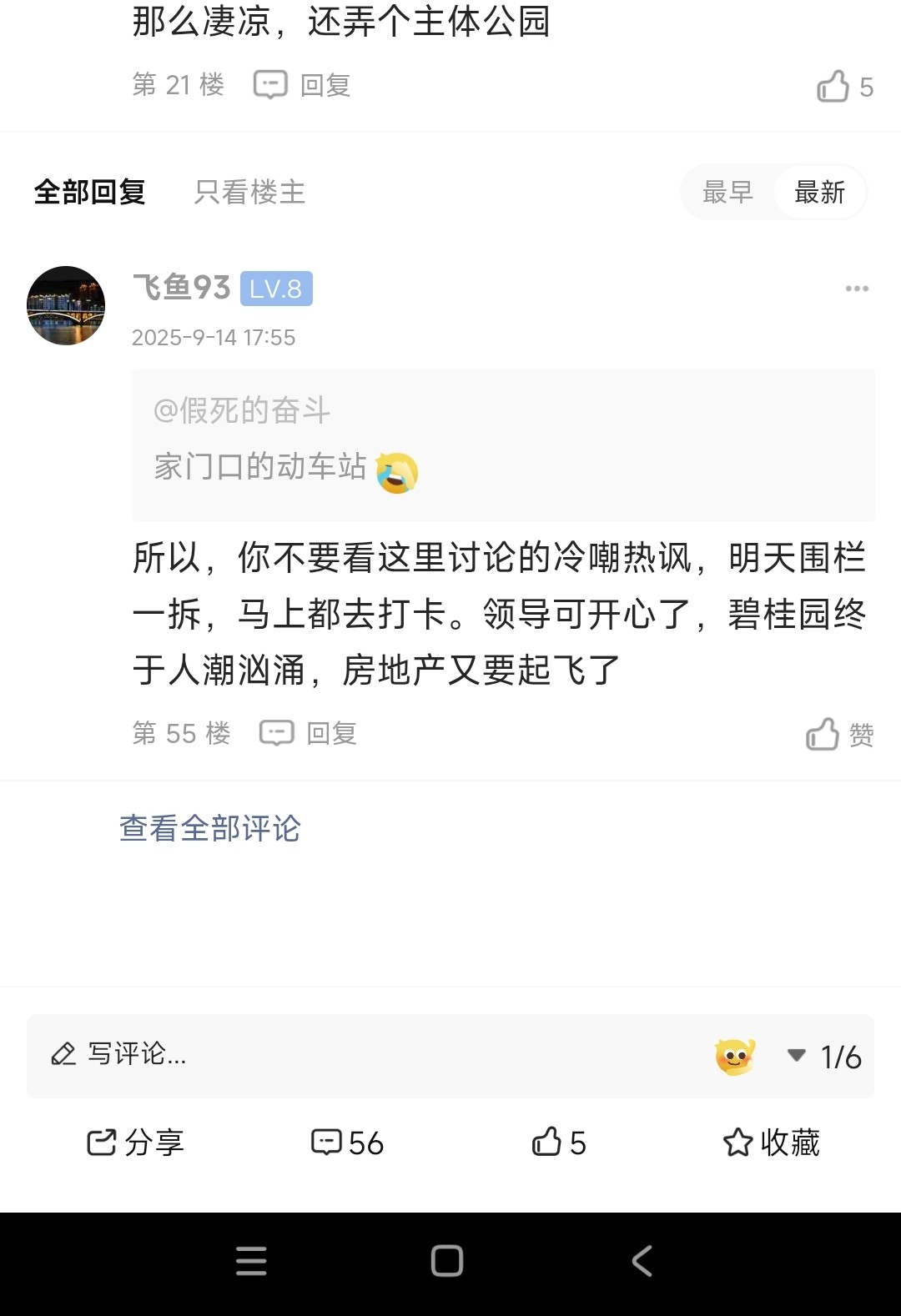View the 56 comments

[347, 1143]
